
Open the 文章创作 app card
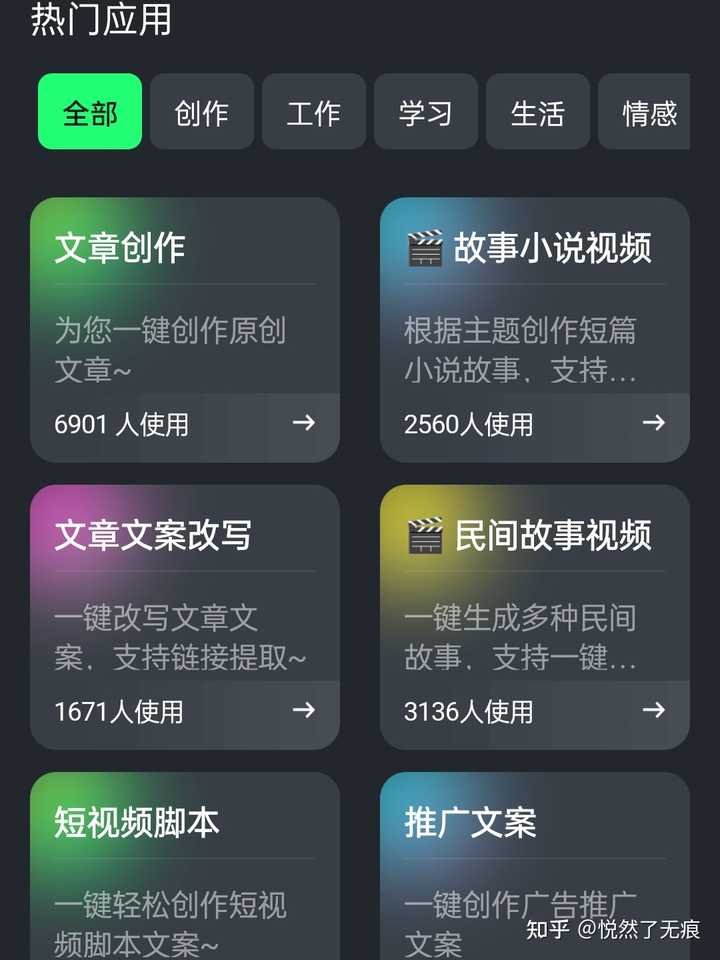pyautogui.click(x=184, y=320)
